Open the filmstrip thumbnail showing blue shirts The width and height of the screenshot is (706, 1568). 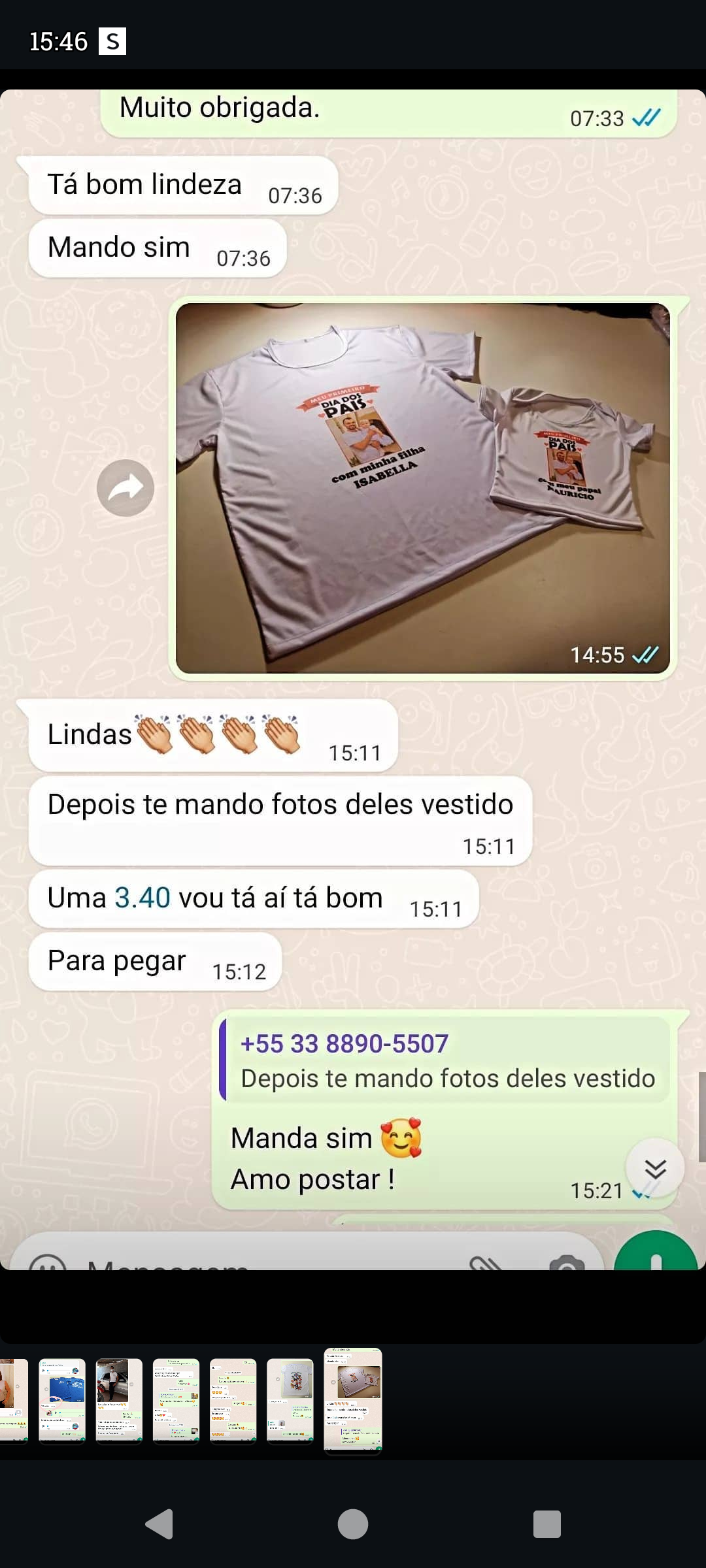click(62, 1399)
